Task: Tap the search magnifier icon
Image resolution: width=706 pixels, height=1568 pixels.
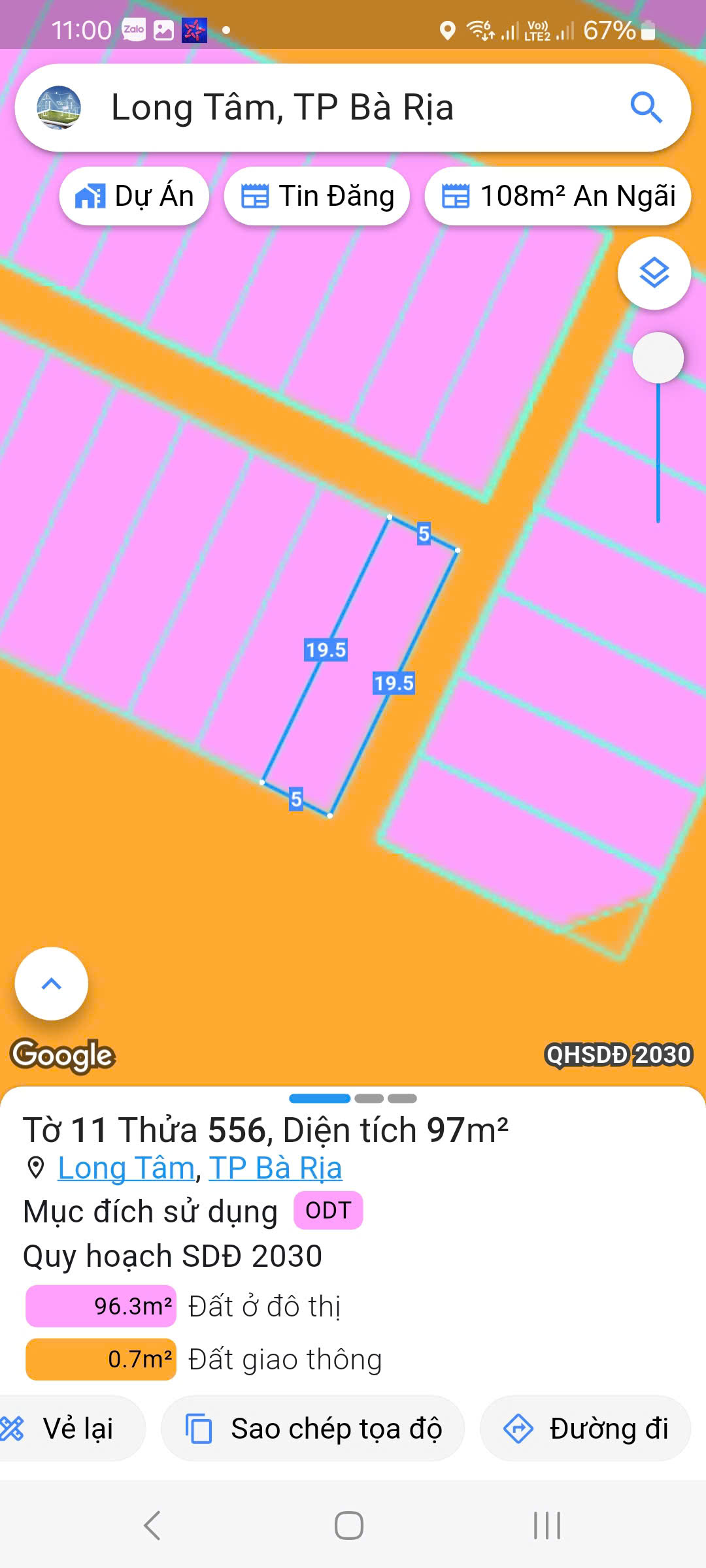Action: (646, 108)
